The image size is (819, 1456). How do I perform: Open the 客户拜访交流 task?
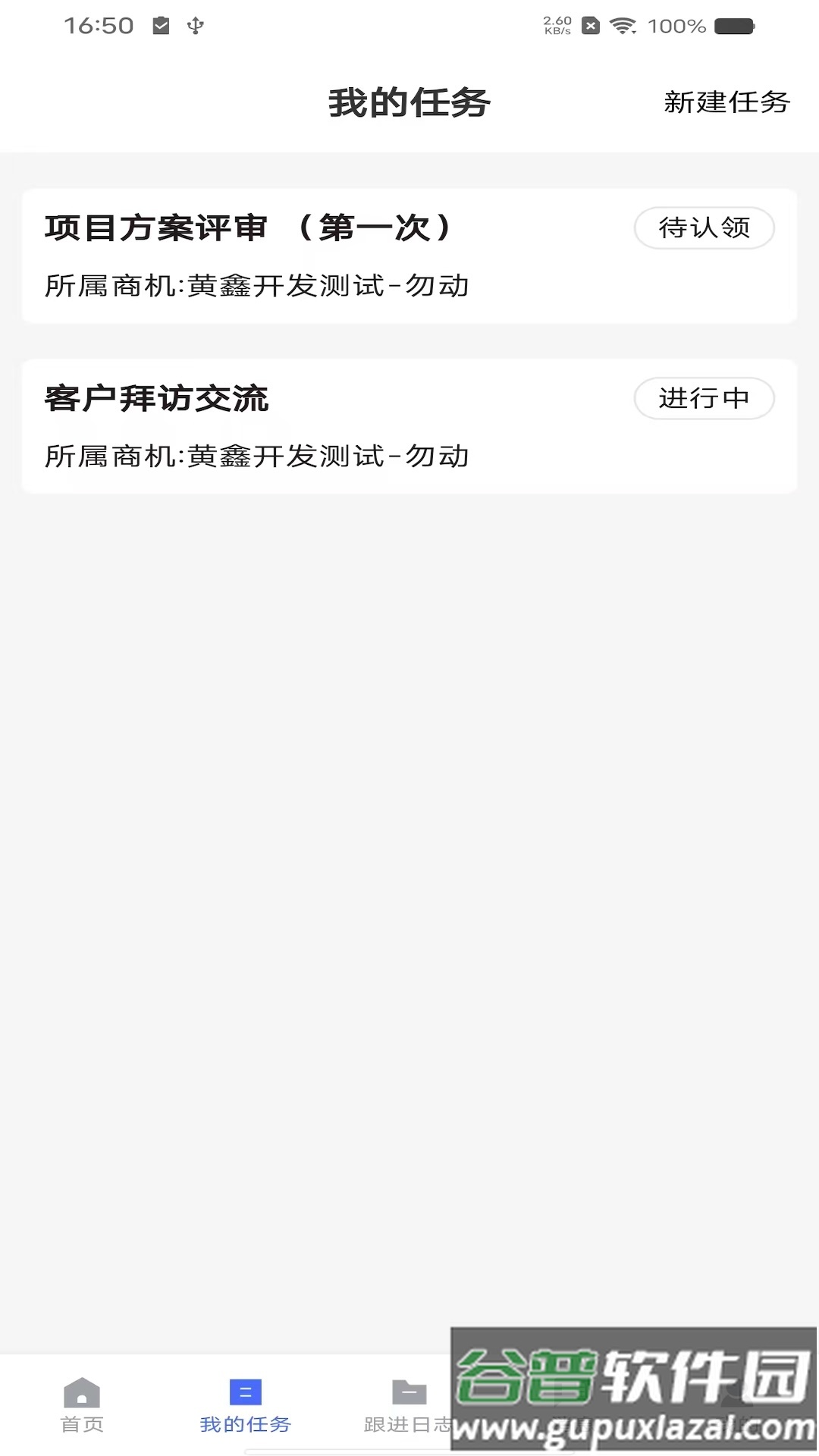coord(157,397)
